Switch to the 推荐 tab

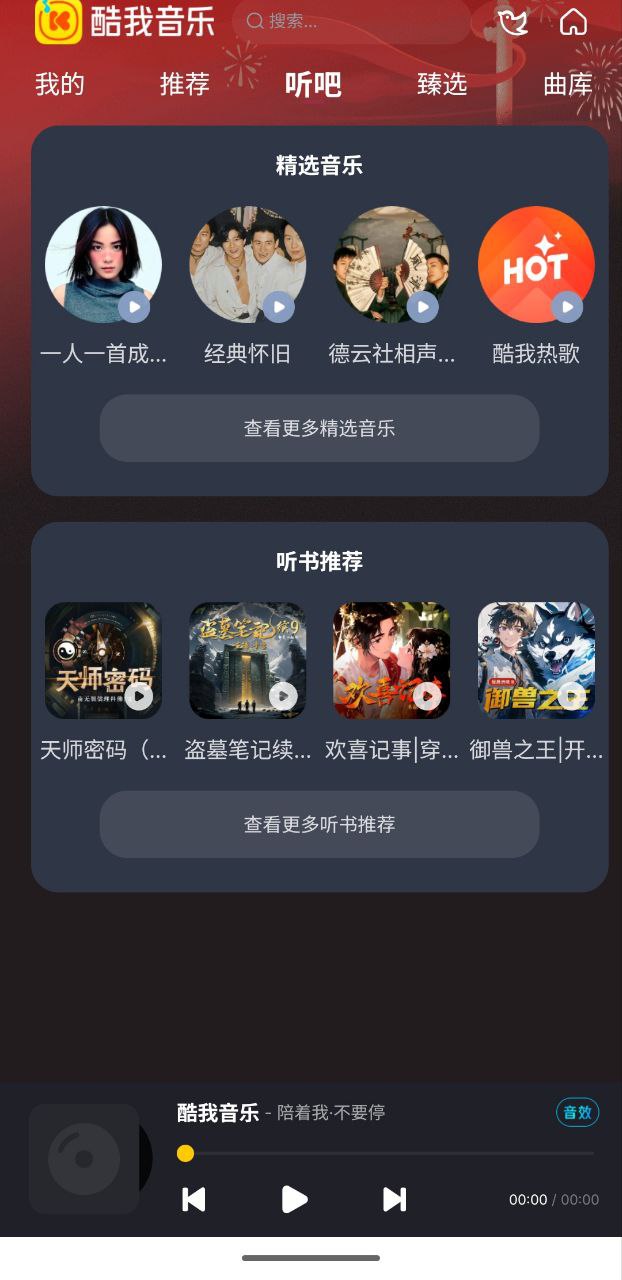click(185, 84)
